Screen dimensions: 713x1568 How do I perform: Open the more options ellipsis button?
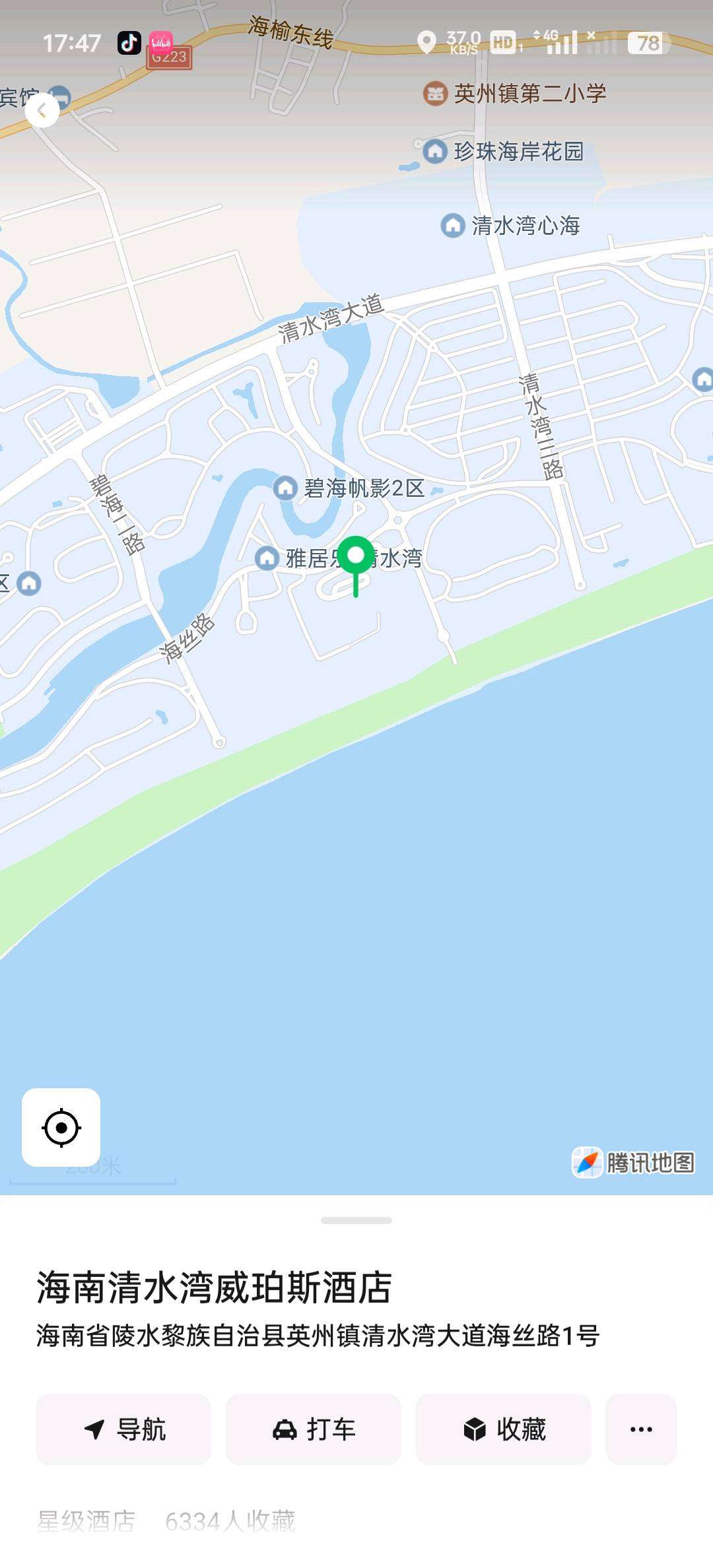click(641, 1429)
